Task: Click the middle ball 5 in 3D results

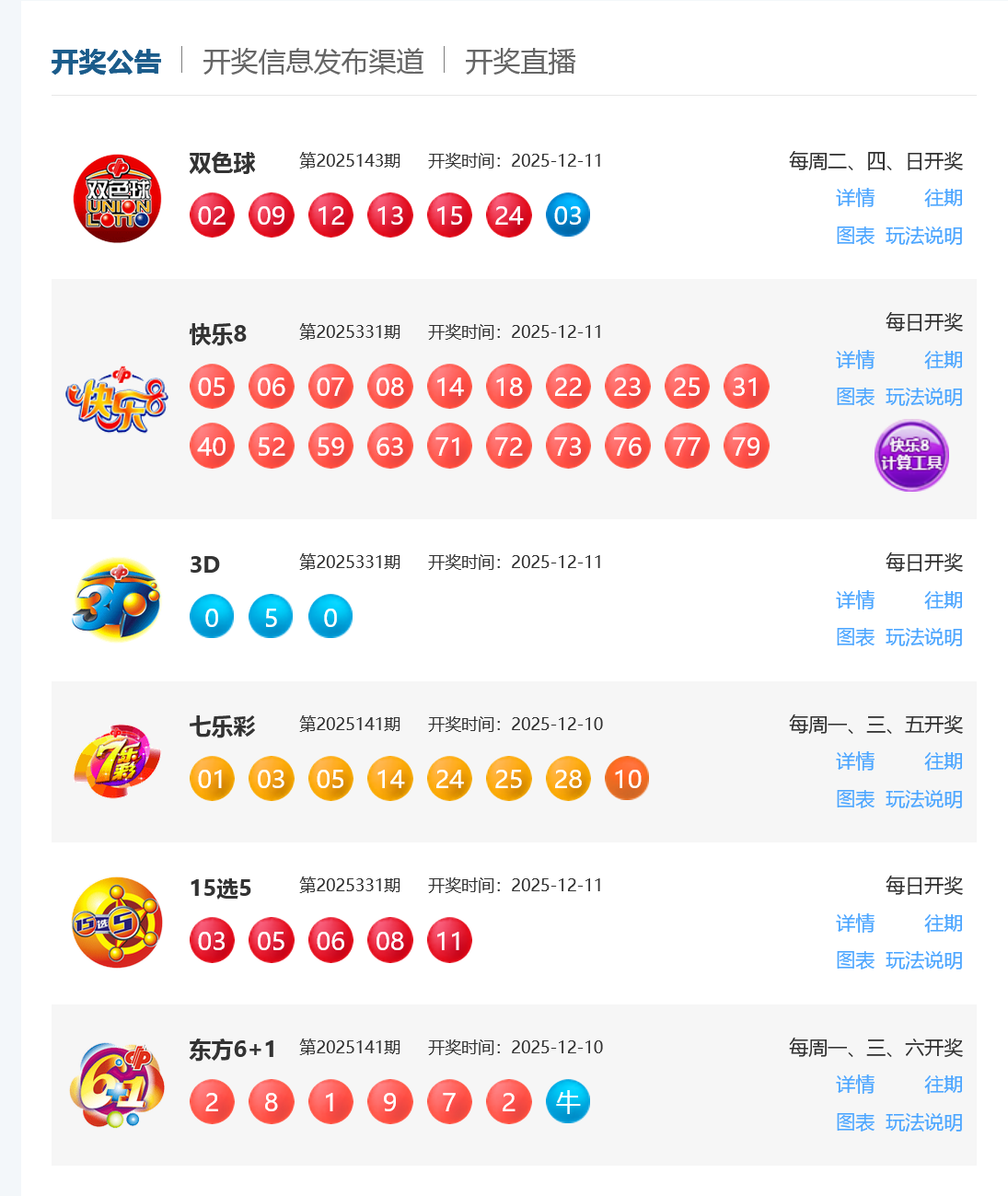Action: click(271, 617)
